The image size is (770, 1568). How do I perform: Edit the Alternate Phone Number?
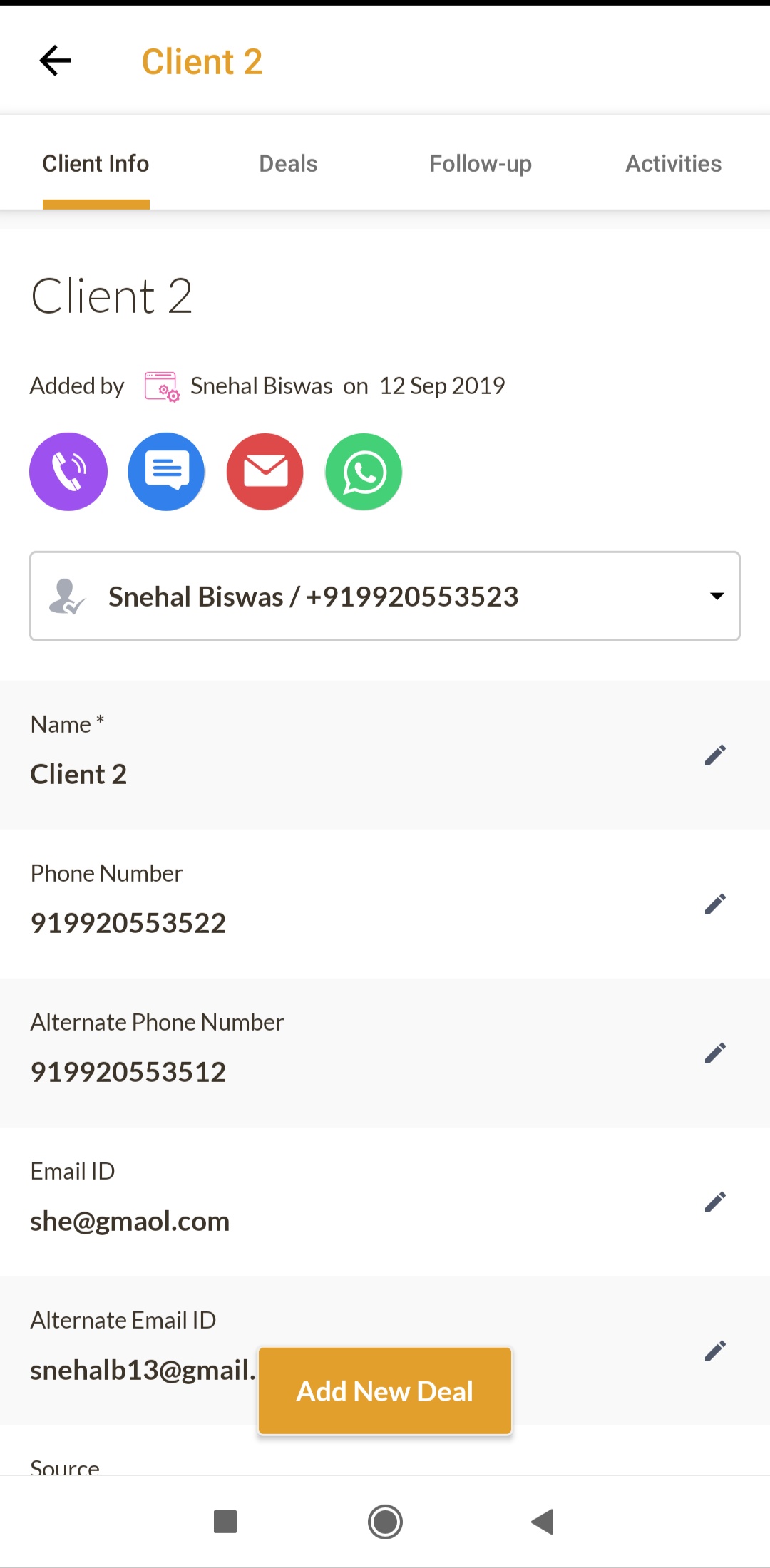(715, 1053)
